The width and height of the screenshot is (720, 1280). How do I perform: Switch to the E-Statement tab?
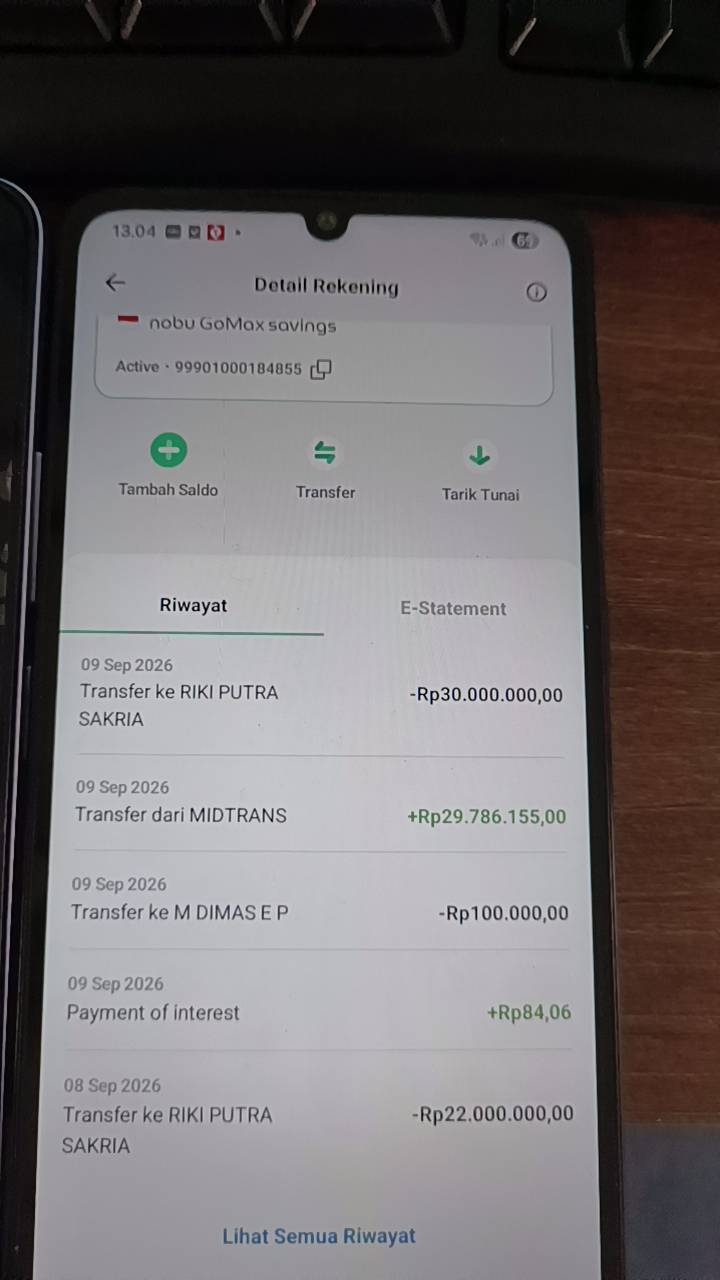(x=453, y=608)
